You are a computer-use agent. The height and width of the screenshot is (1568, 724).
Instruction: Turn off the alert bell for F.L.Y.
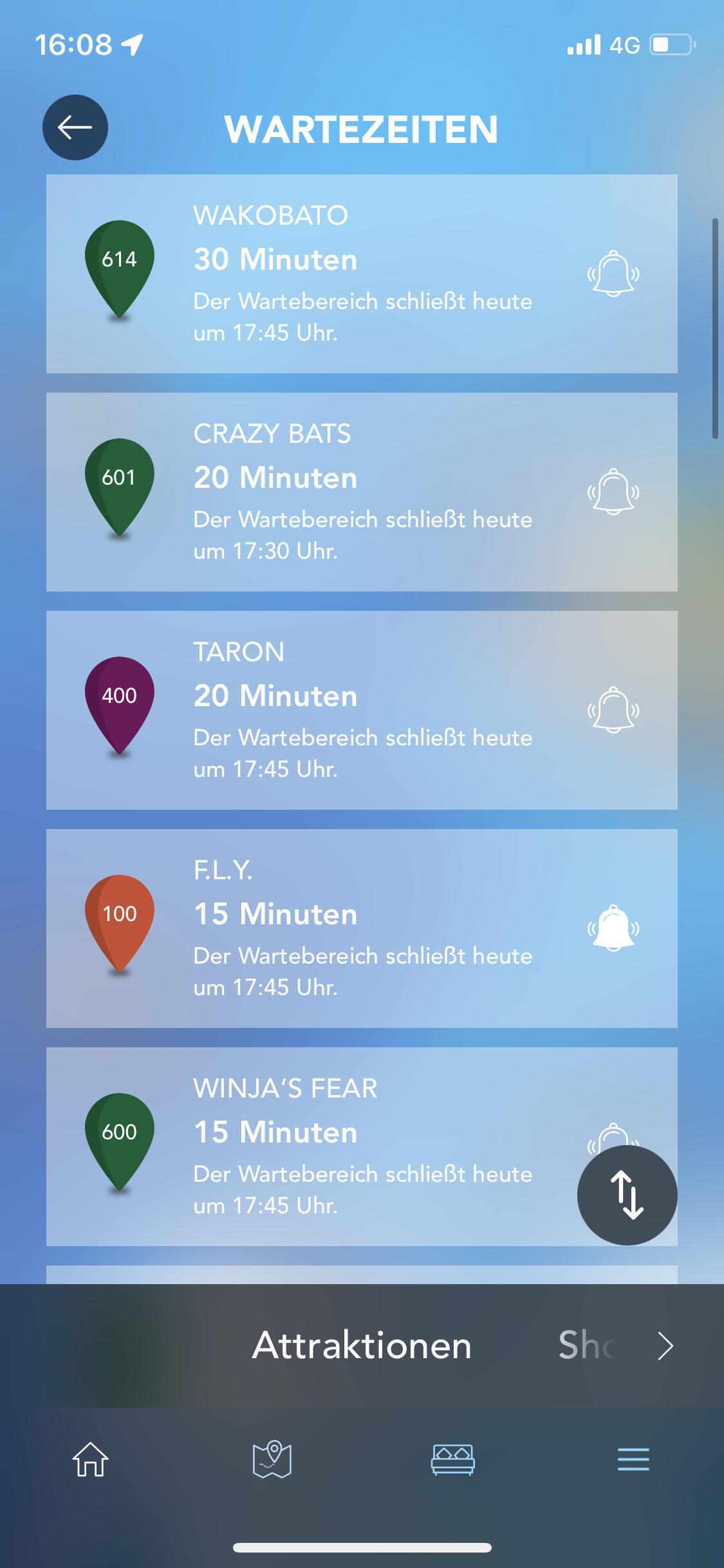pyautogui.click(x=613, y=928)
